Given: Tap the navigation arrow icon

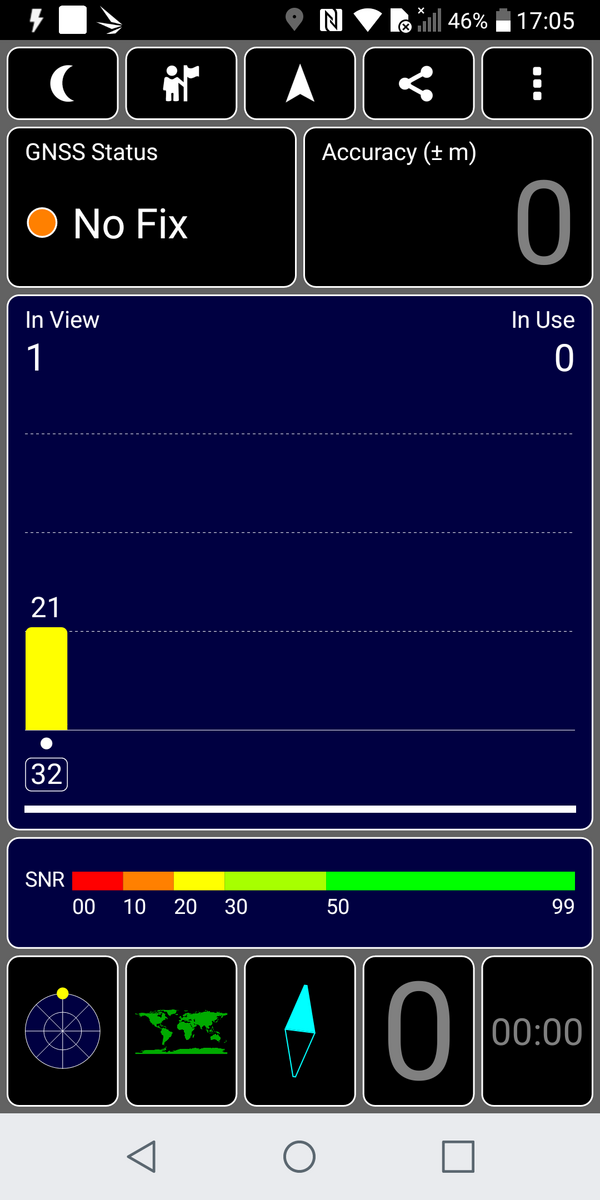Looking at the screenshot, I should coord(300,84).
